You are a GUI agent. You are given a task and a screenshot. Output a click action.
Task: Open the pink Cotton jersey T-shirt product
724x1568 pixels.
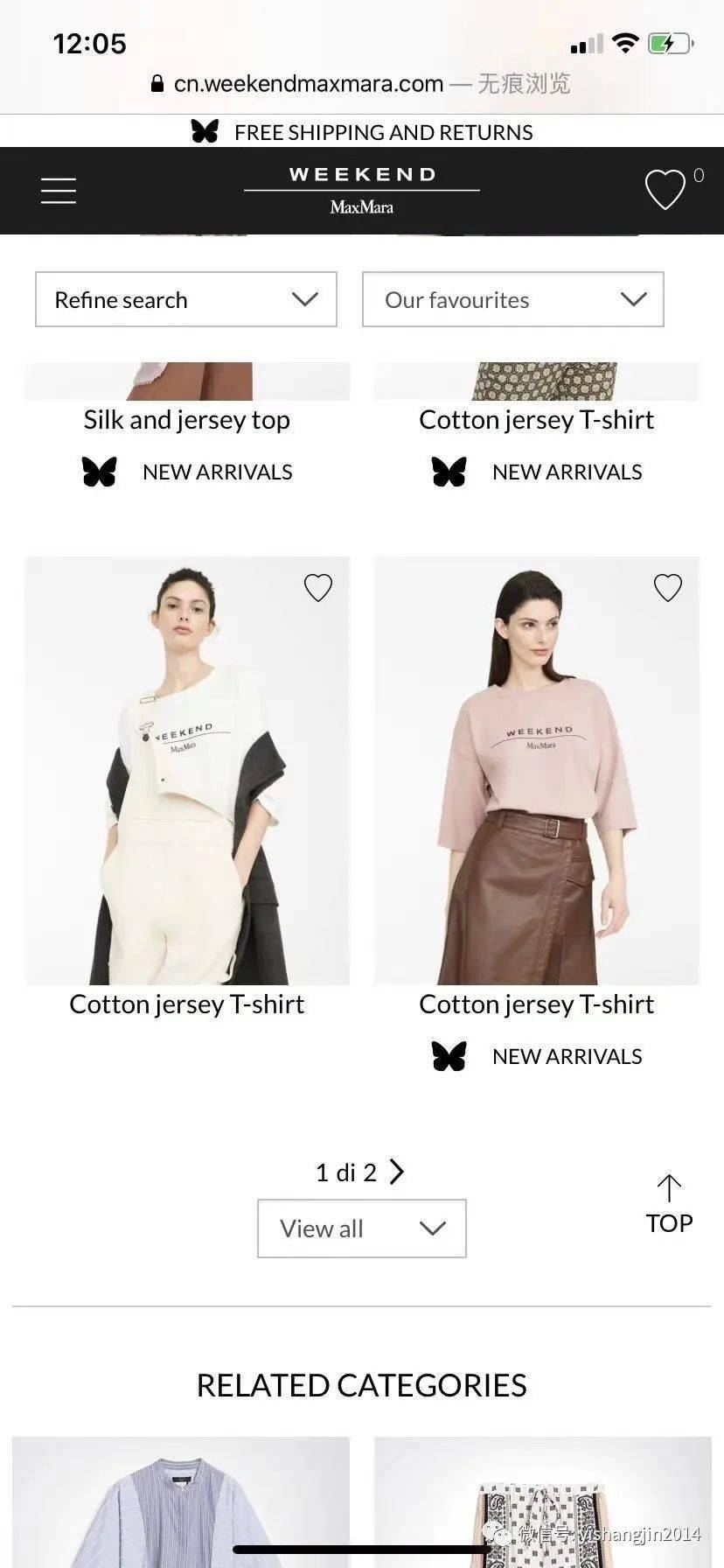click(537, 771)
